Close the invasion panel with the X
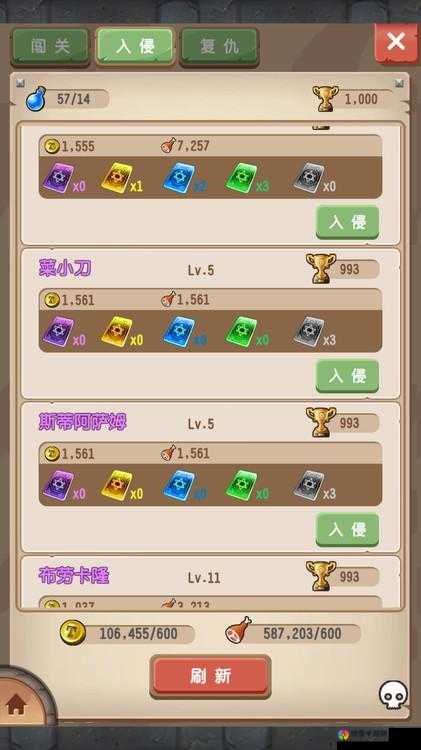Viewport: 421px width, 750px height. (396, 42)
